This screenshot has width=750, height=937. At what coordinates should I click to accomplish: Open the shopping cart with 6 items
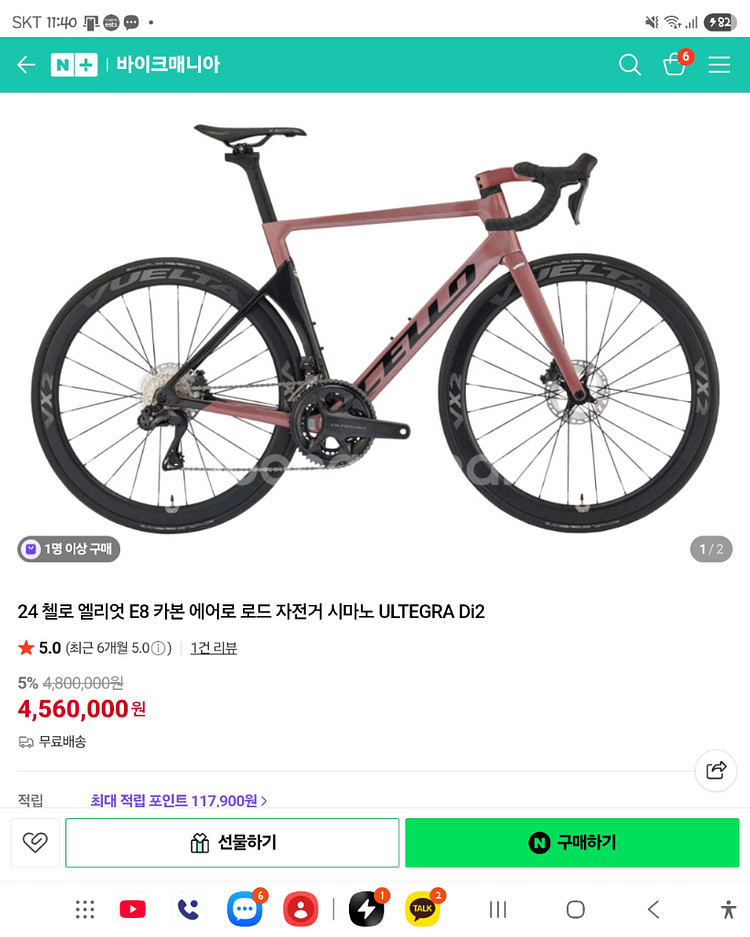coord(675,65)
